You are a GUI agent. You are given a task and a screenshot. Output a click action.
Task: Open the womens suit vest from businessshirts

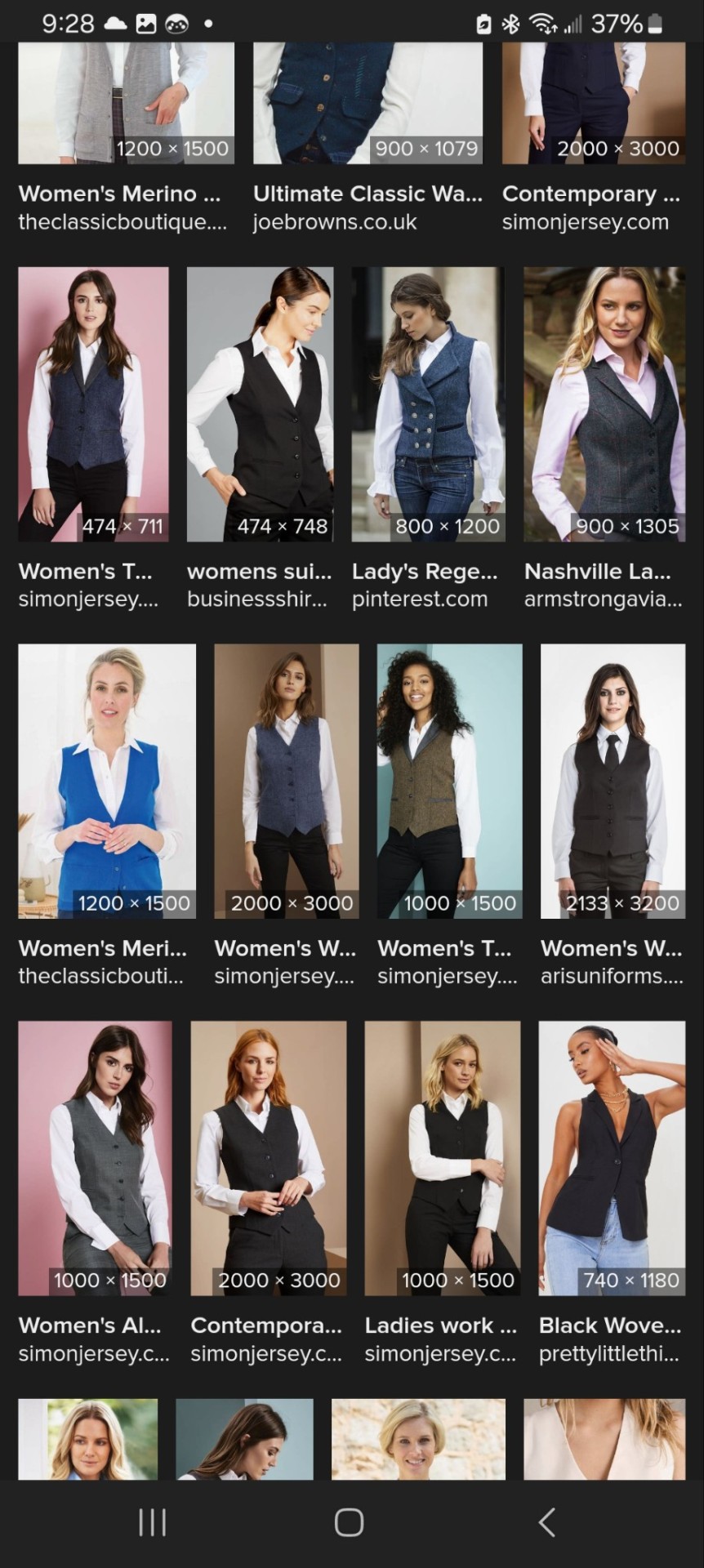(x=260, y=404)
